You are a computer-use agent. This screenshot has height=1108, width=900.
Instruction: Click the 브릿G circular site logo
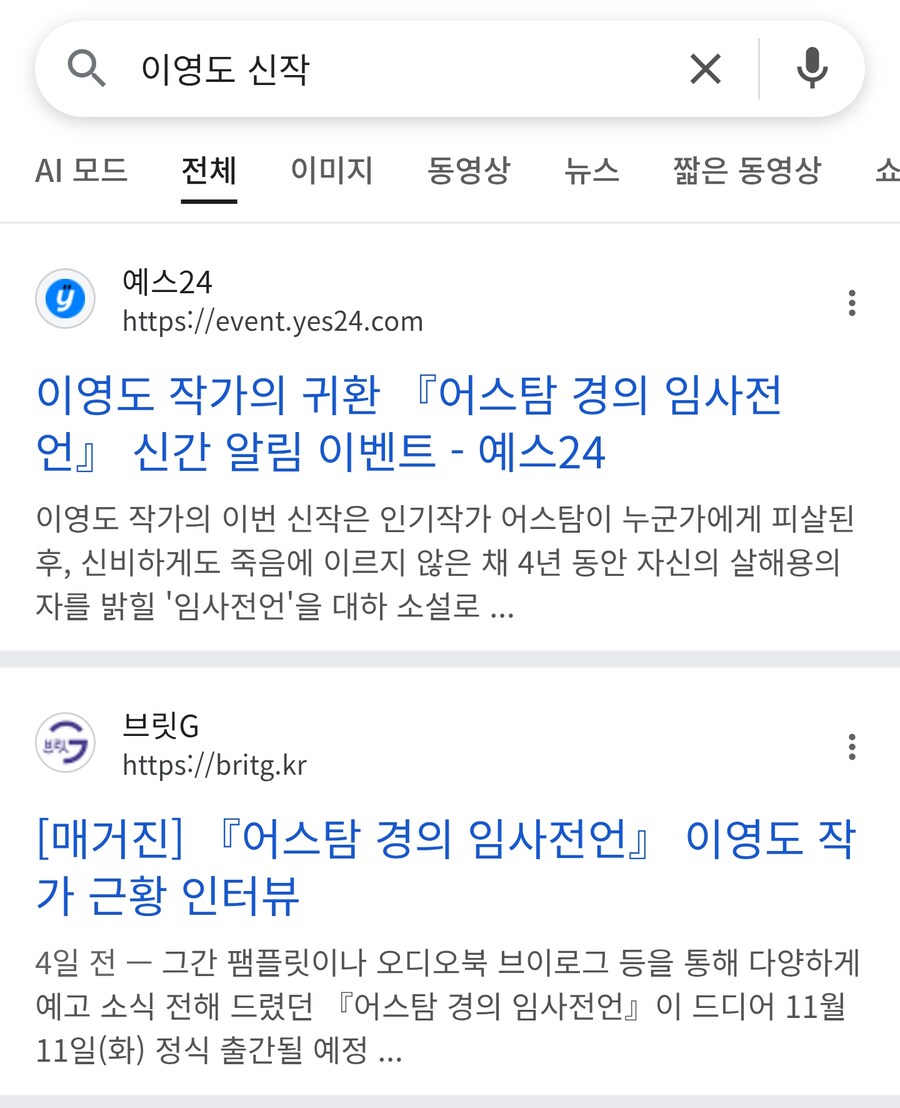[x=66, y=744]
